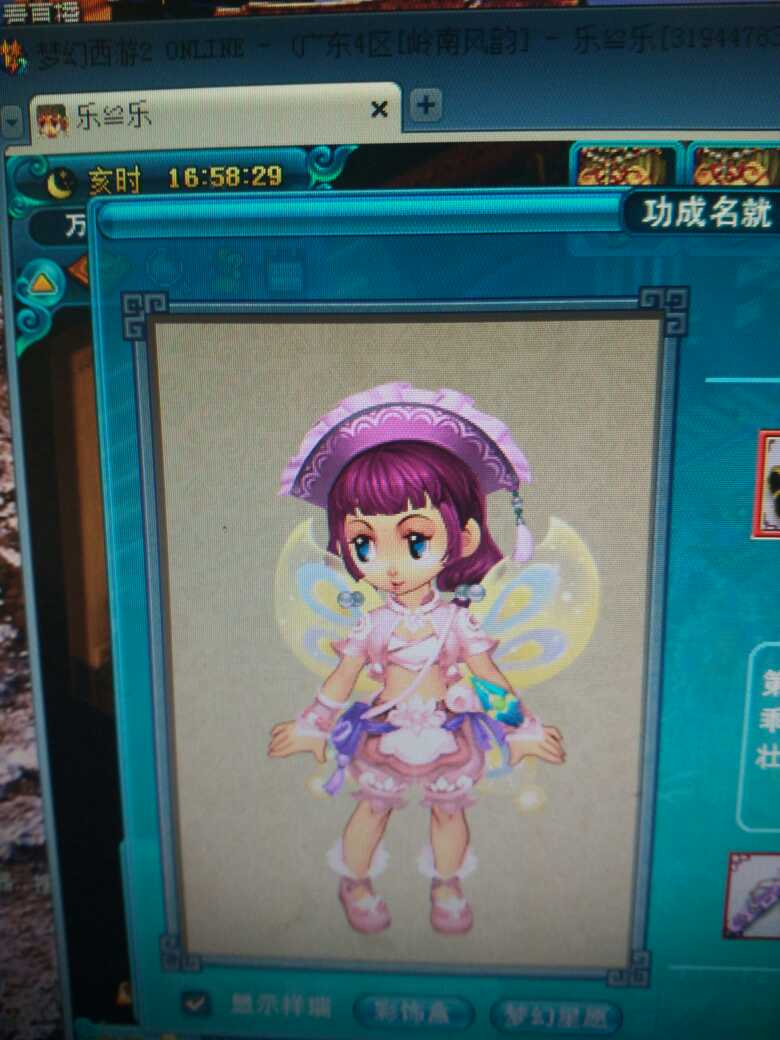Open the tab list dropdown arrow

tap(12, 122)
